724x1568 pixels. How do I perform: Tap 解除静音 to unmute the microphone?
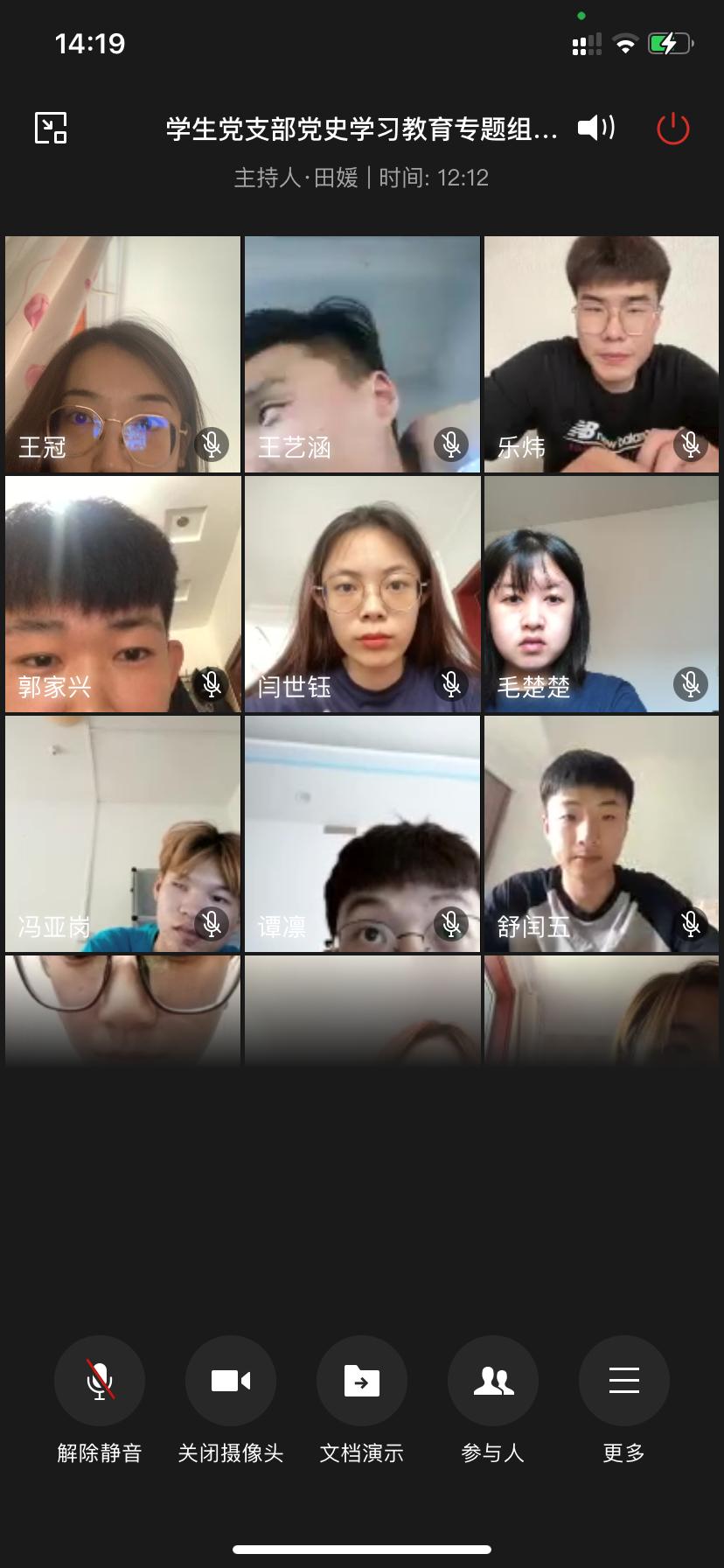click(x=100, y=1382)
